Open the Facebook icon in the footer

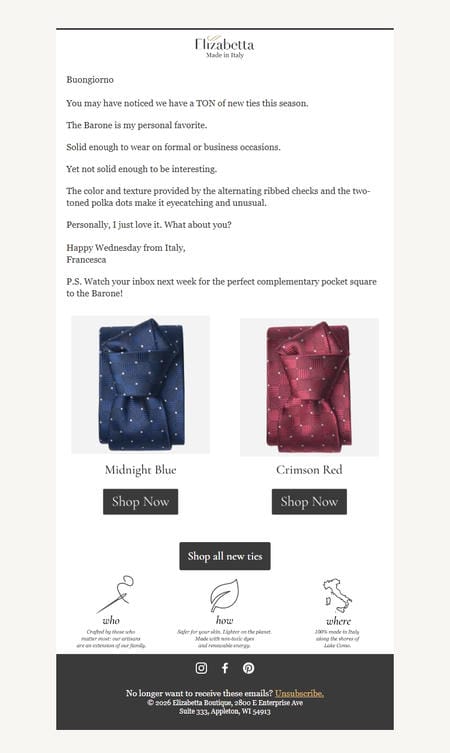click(225, 668)
